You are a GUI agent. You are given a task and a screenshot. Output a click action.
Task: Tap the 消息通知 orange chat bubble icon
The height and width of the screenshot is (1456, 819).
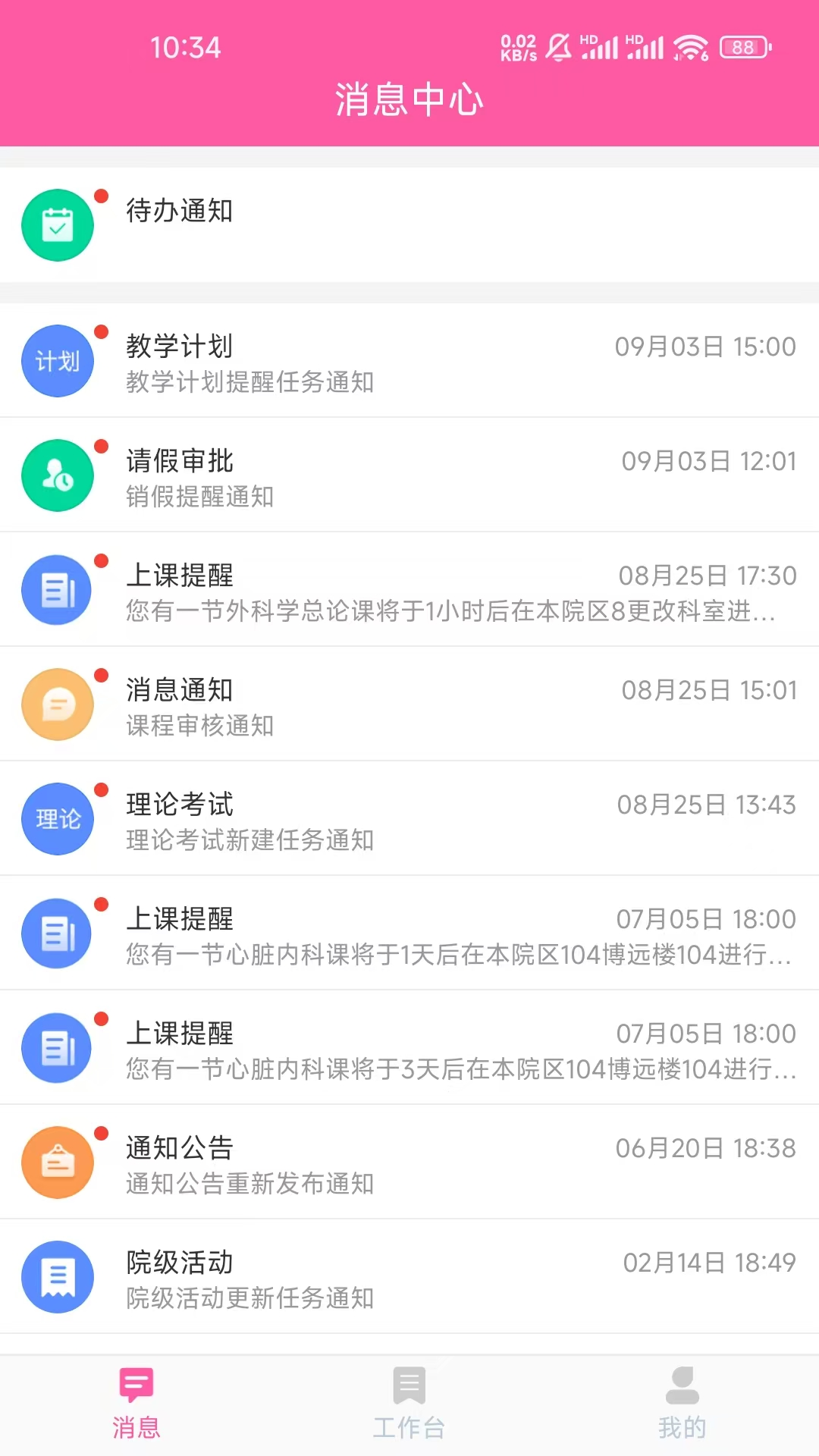click(57, 704)
